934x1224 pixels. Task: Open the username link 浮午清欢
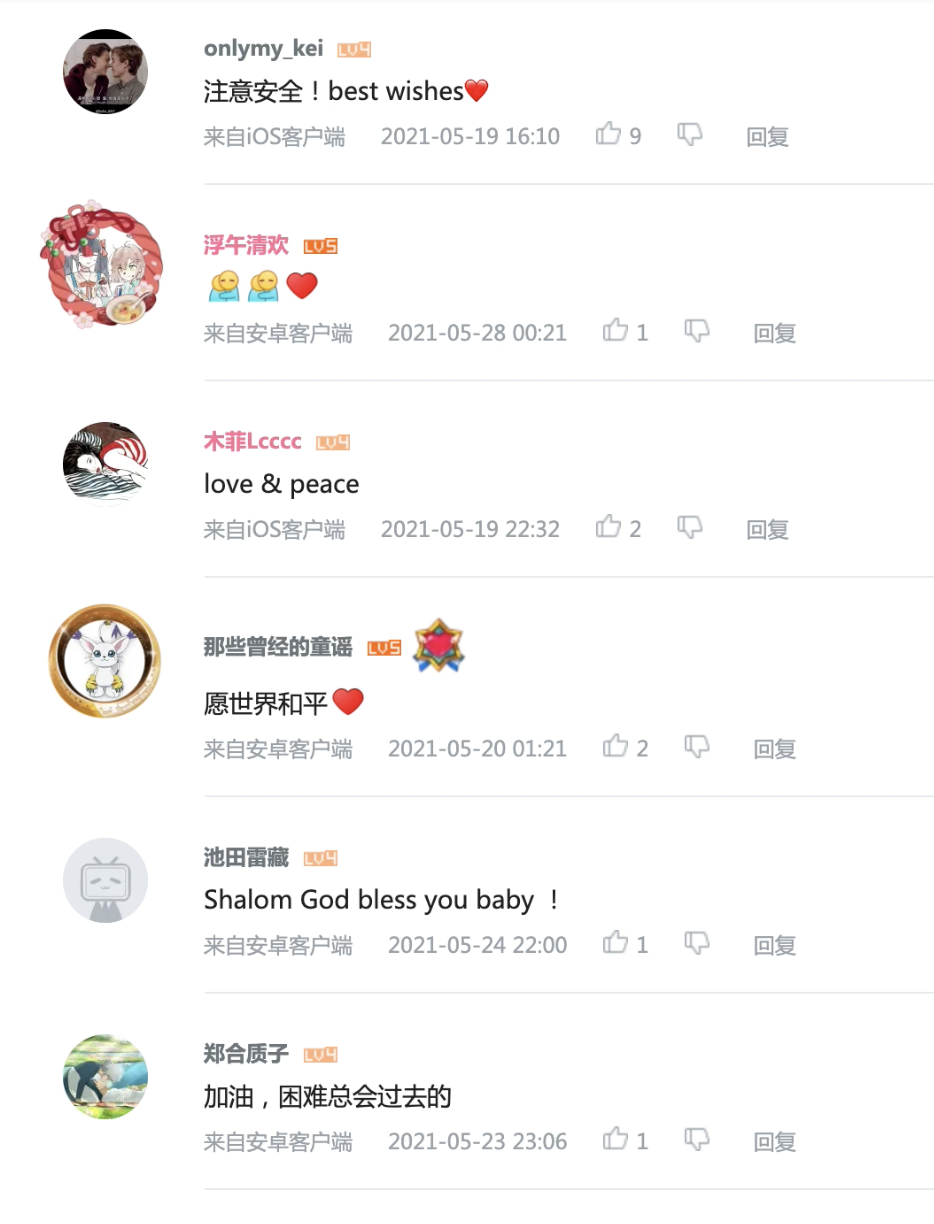(246, 245)
